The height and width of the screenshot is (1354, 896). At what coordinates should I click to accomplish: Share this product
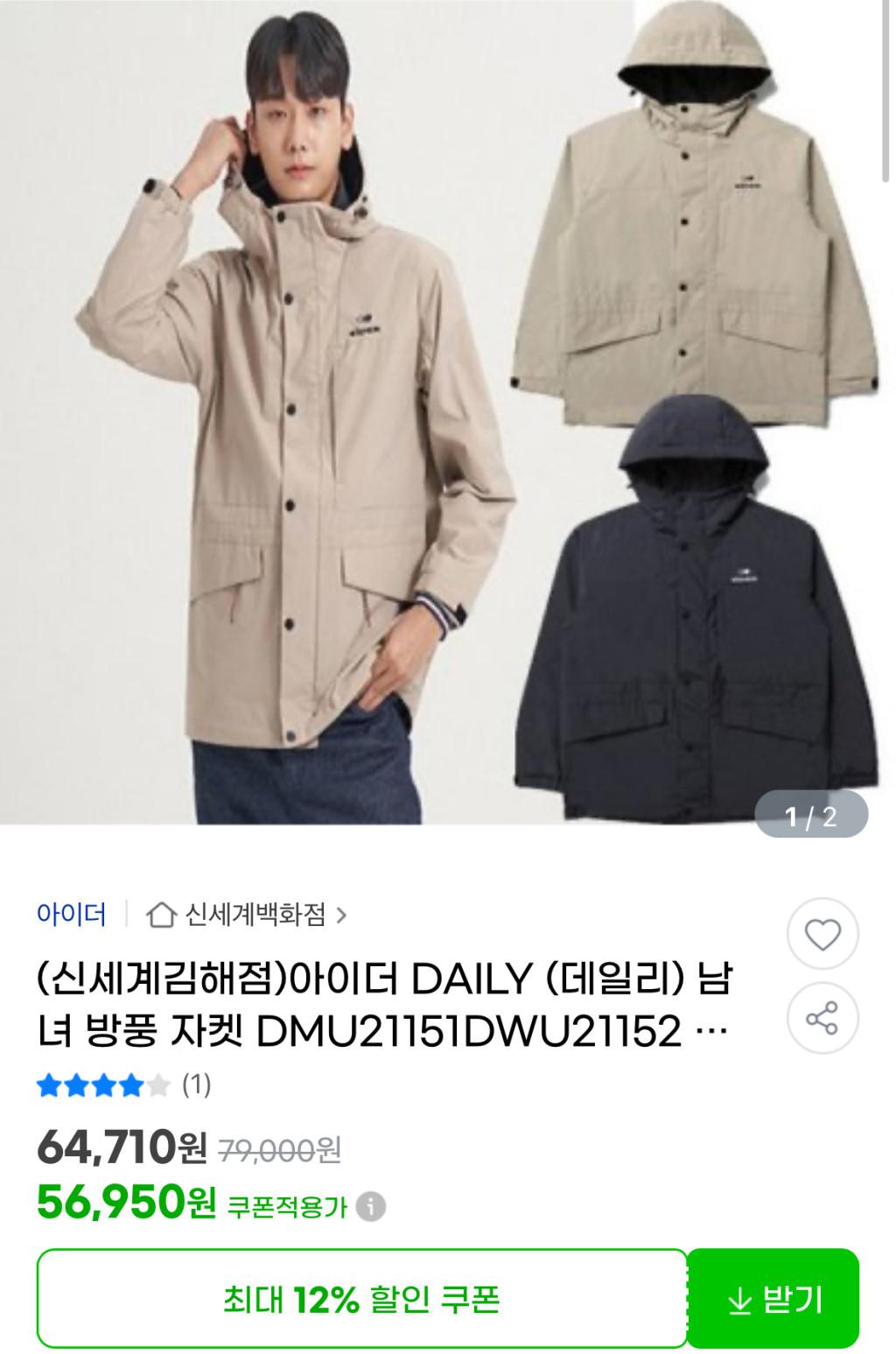[x=822, y=1018]
